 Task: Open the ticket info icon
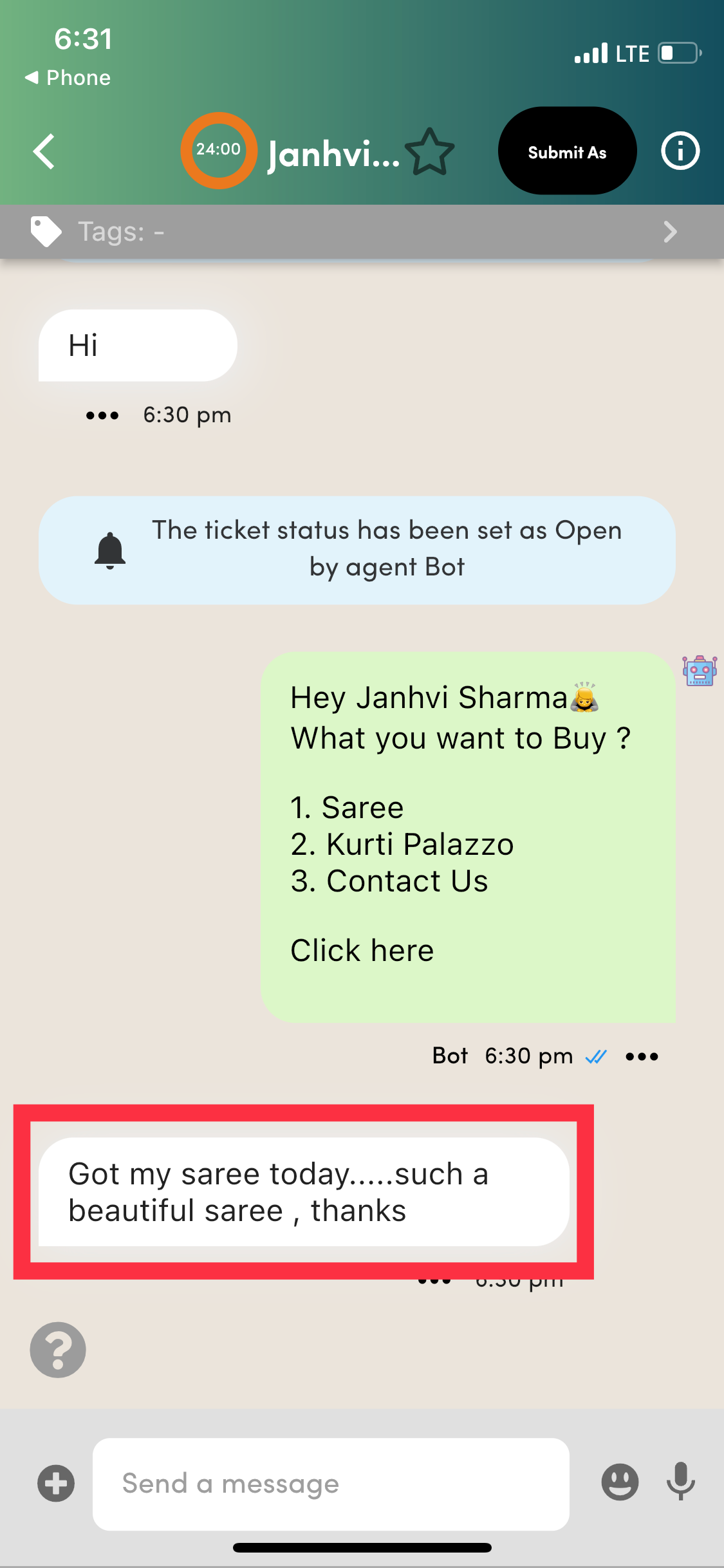(680, 151)
